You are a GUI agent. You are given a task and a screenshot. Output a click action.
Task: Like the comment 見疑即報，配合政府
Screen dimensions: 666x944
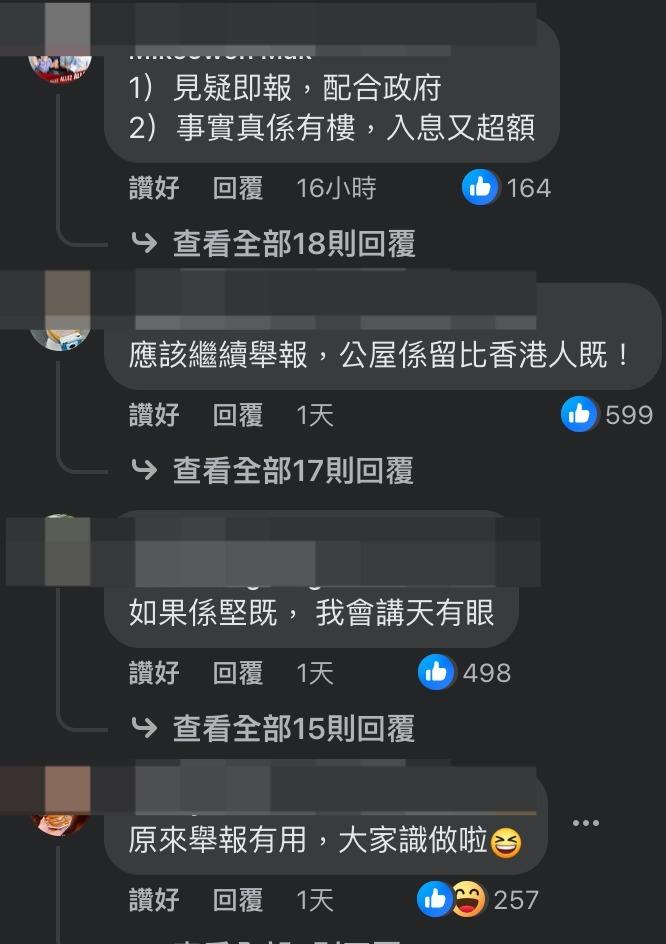(154, 188)
